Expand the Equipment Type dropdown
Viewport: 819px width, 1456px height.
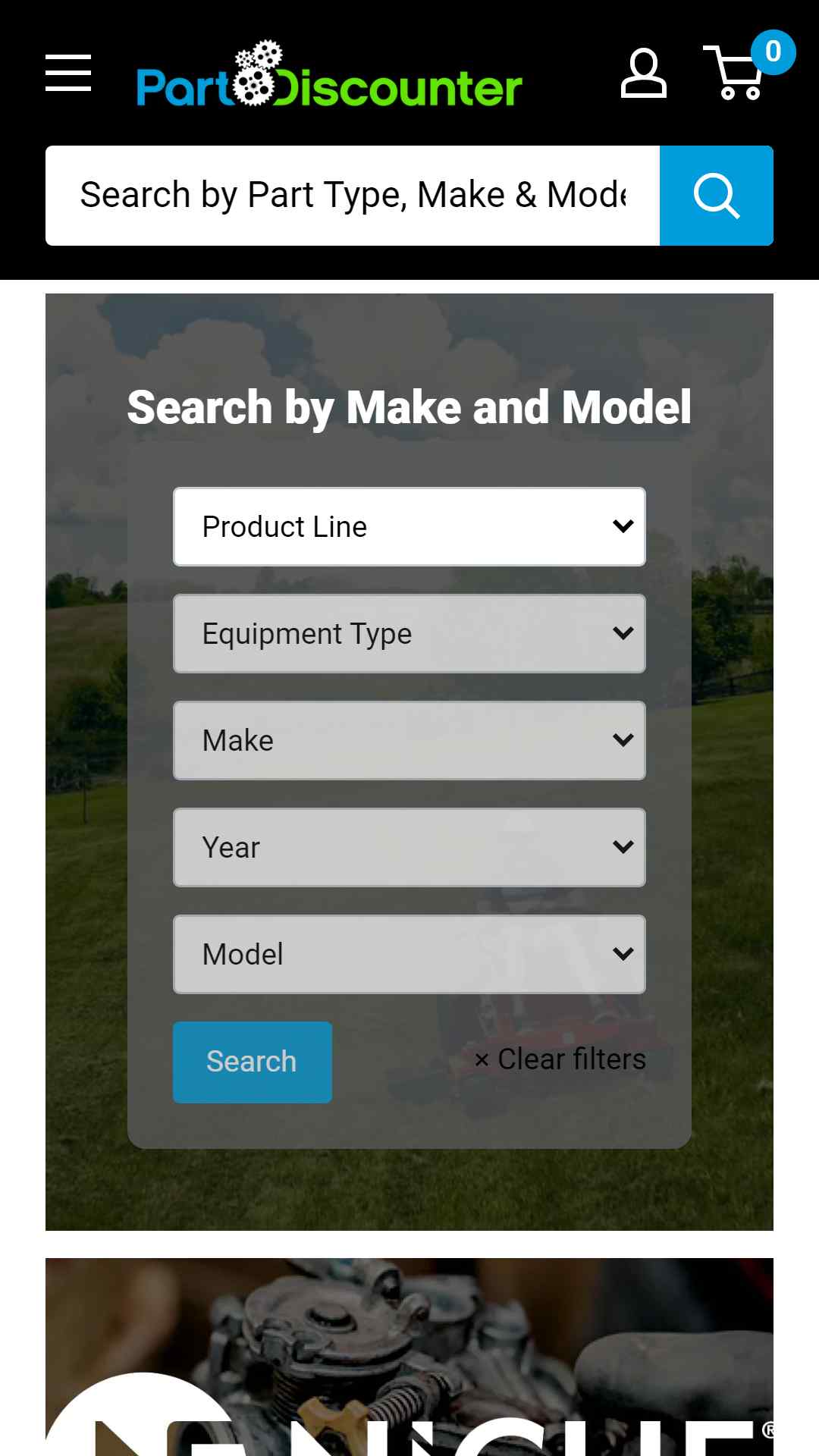click(409, 633)
